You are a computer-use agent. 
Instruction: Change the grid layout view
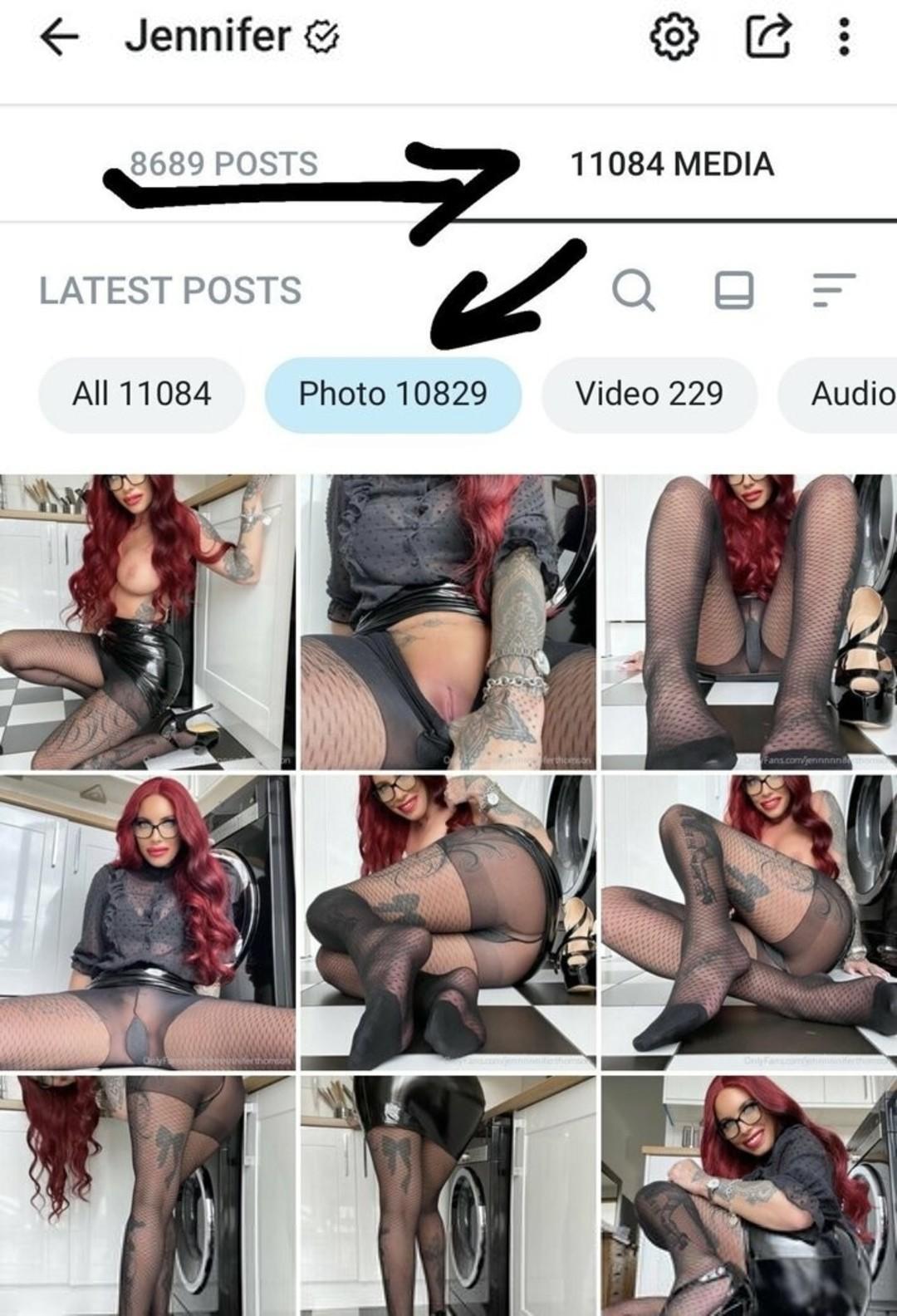point(734,290)
